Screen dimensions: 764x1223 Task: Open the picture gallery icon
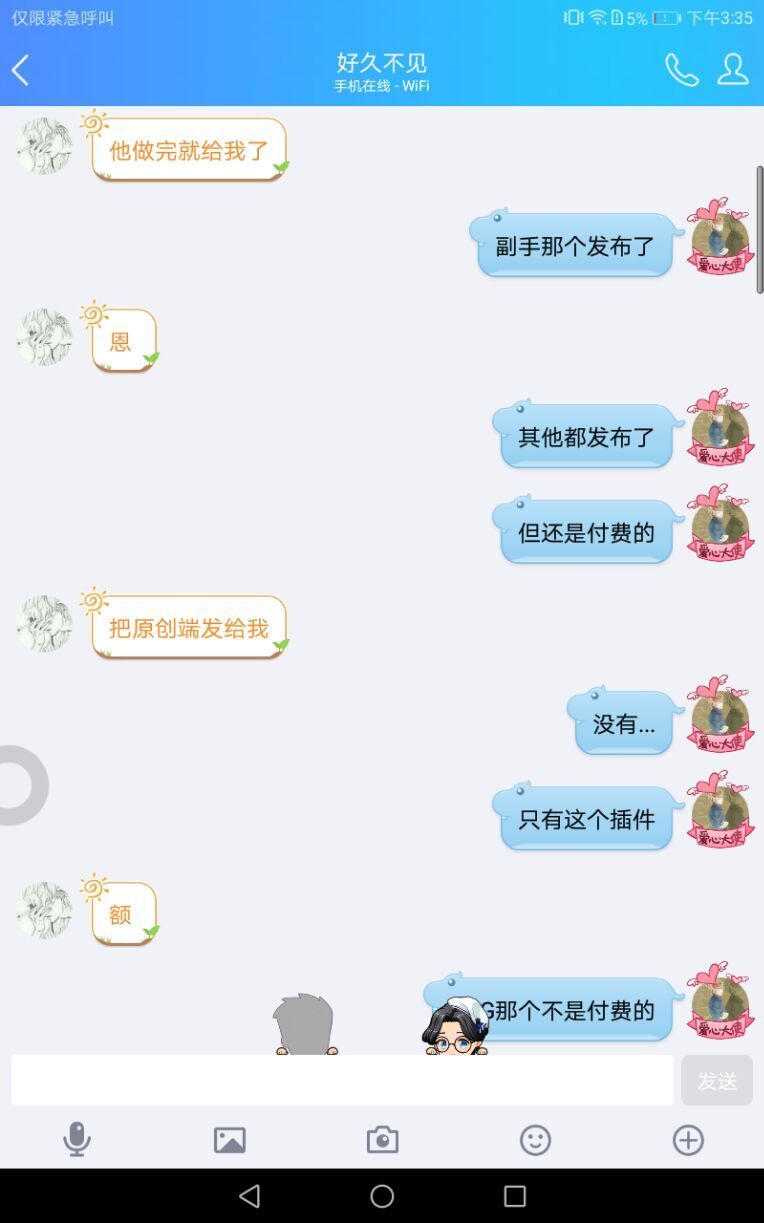(x=230, y=1140)
